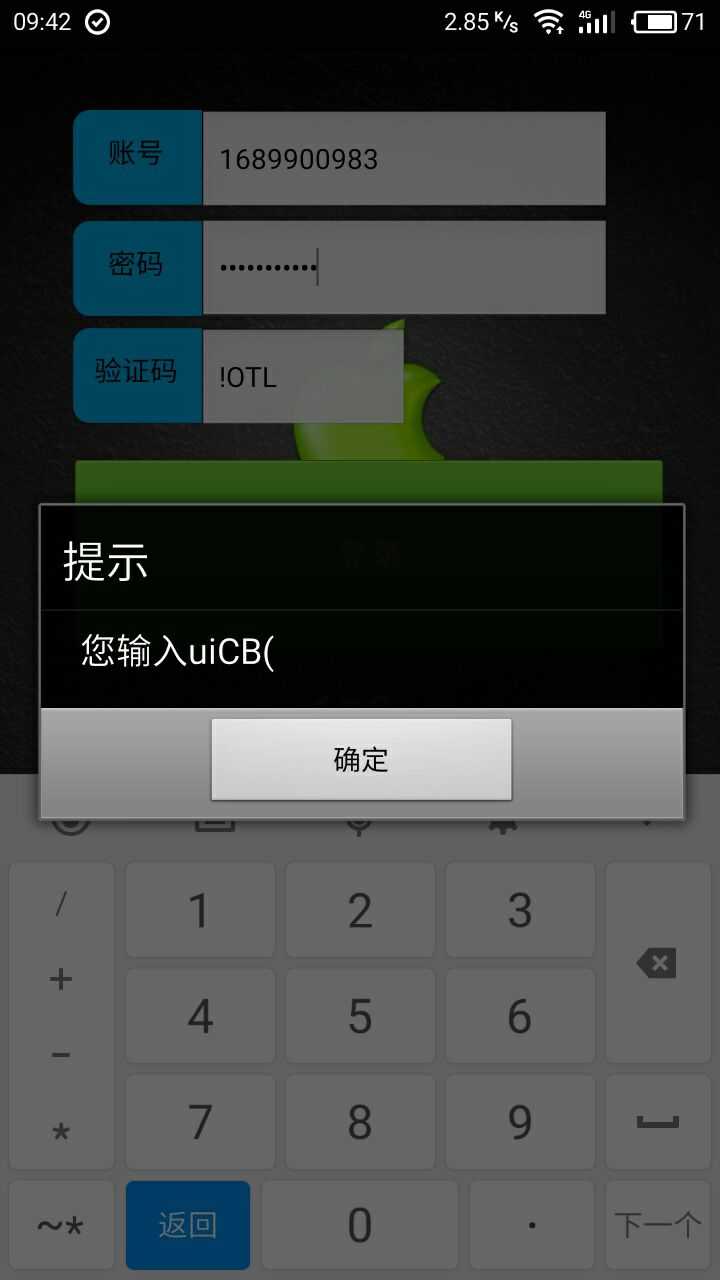Screen dimensions: 720x1280
Task: Type digit 5 on the keypad
Action: click(360, 1016)
